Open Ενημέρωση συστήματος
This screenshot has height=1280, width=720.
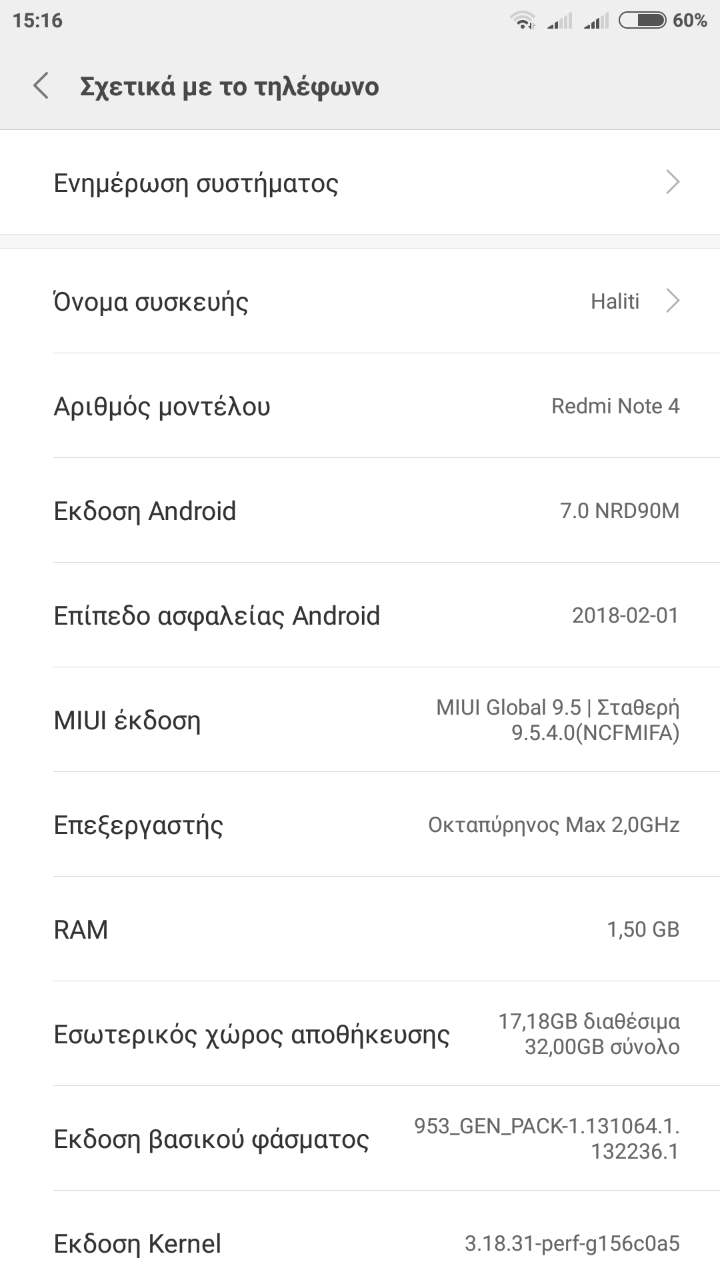pos(360,183)
